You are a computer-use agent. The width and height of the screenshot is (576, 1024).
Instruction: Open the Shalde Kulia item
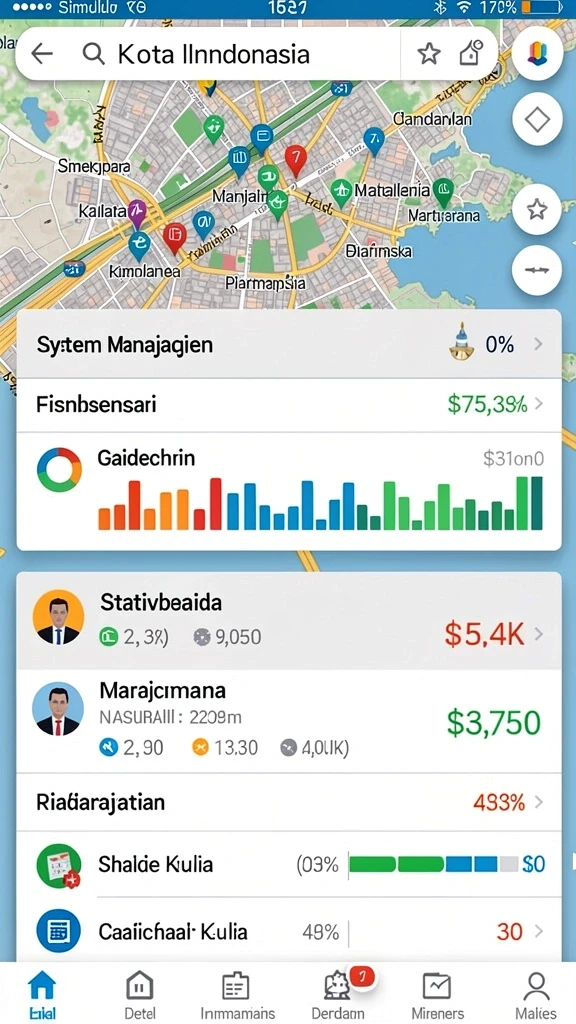coord(289,865)
